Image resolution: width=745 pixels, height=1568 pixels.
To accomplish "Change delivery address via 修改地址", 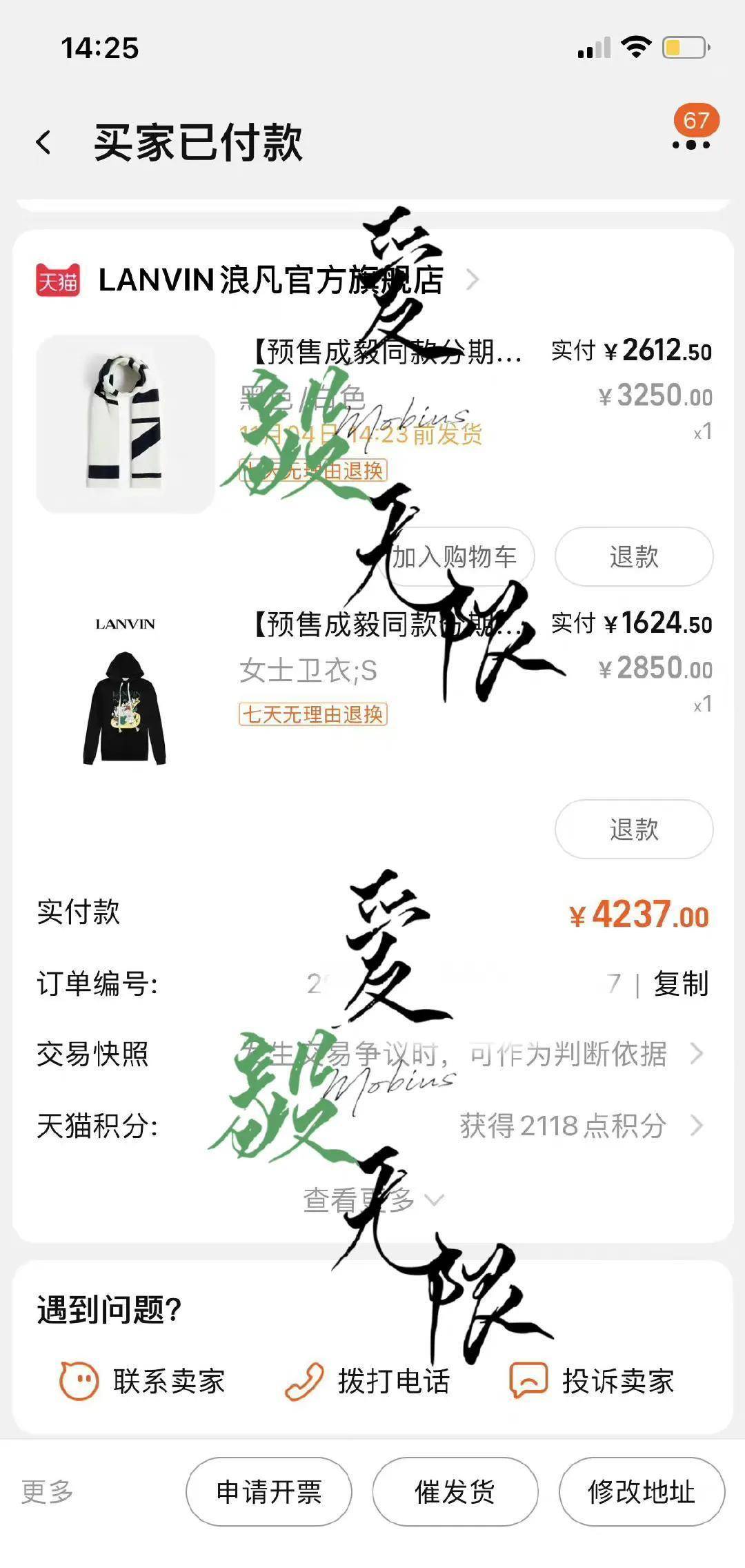I will coord(642,1491).
